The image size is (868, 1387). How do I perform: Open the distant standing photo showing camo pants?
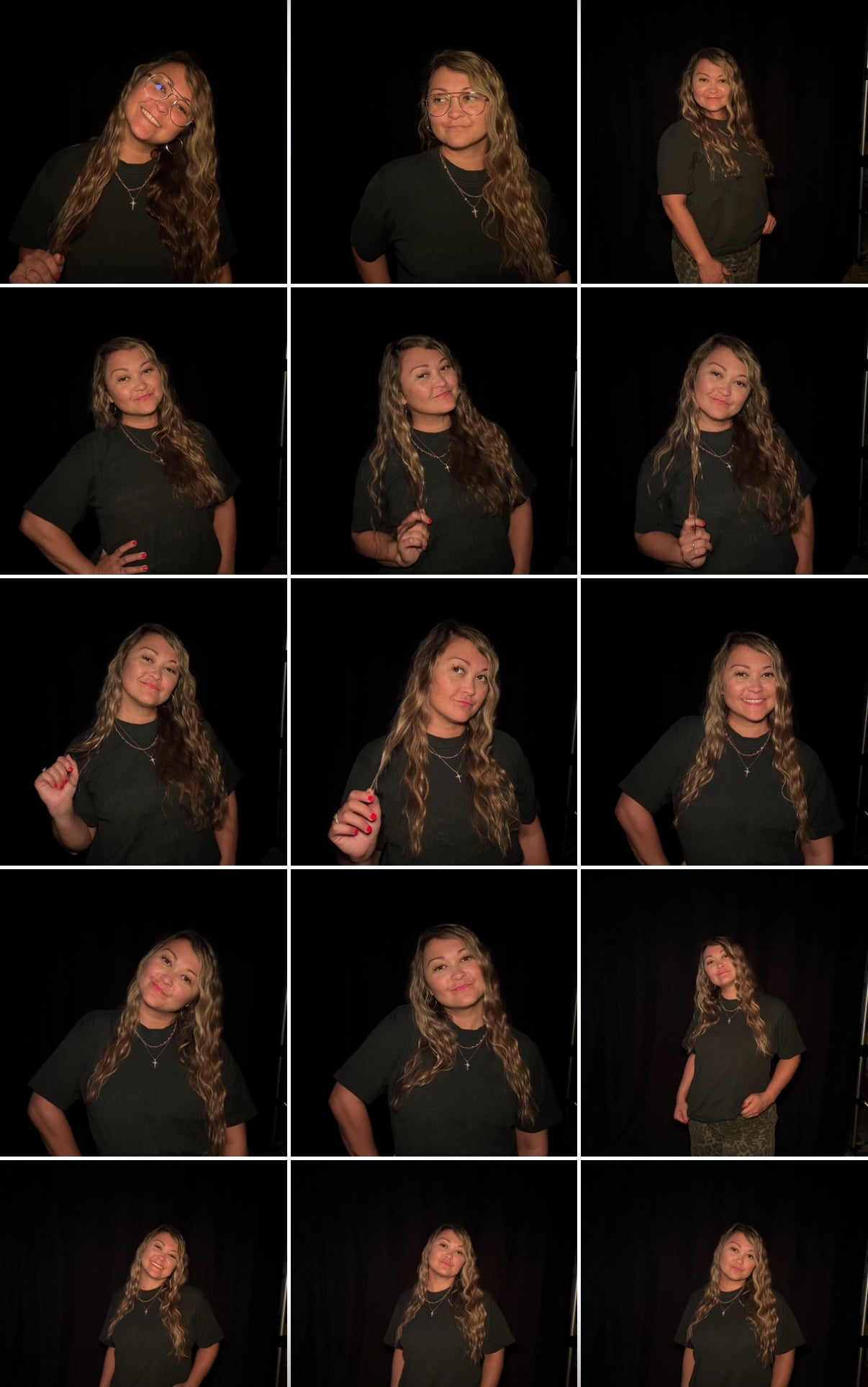coord(723,1012)
